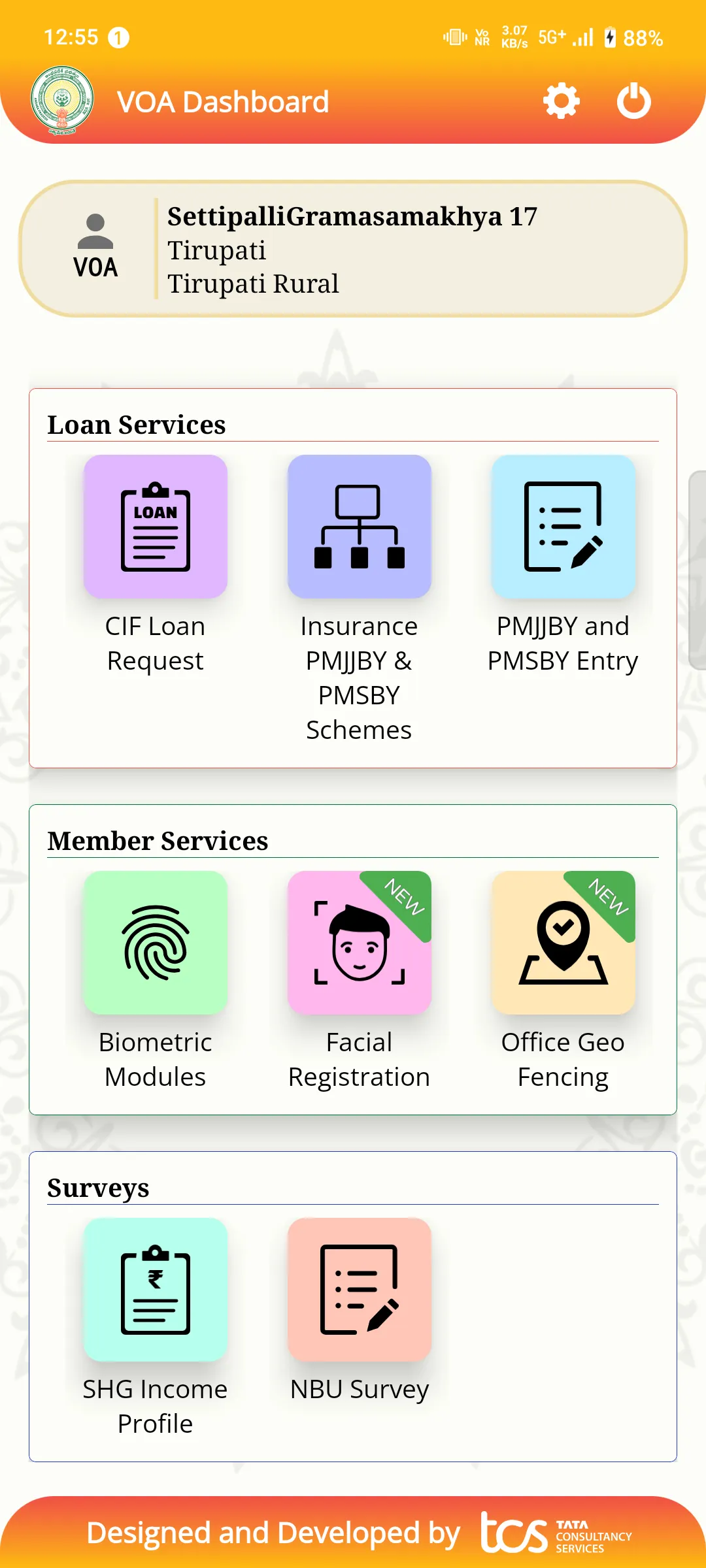Image resolution: width=706 pixels, height=1568 pixels.
Task: Open Office Geo Fencing
Action: (x=563, y=943)
